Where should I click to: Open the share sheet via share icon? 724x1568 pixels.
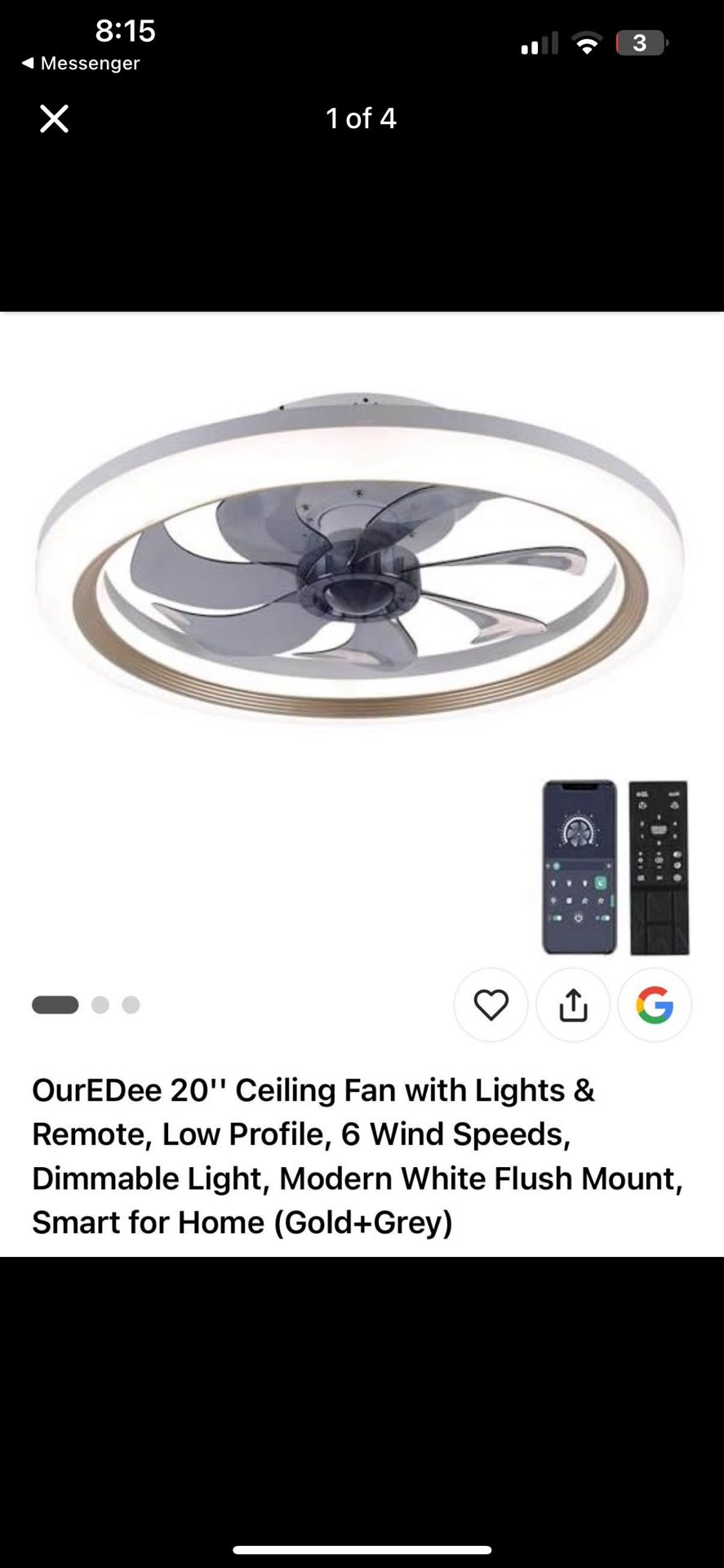[573, 1005]
